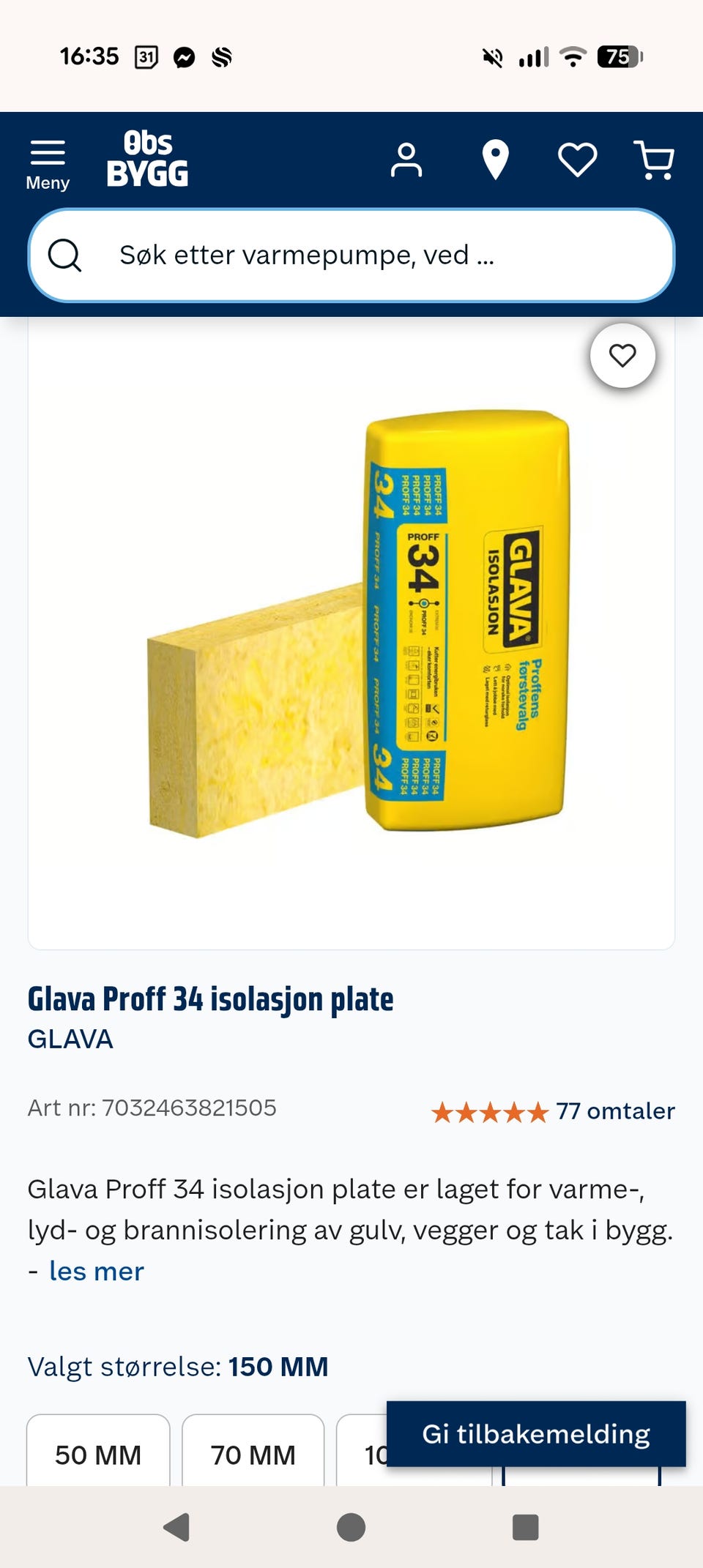Go back using system back button
Image resolution: width=703 pixels, height=1568 pixels.
tap(176, 1527)
